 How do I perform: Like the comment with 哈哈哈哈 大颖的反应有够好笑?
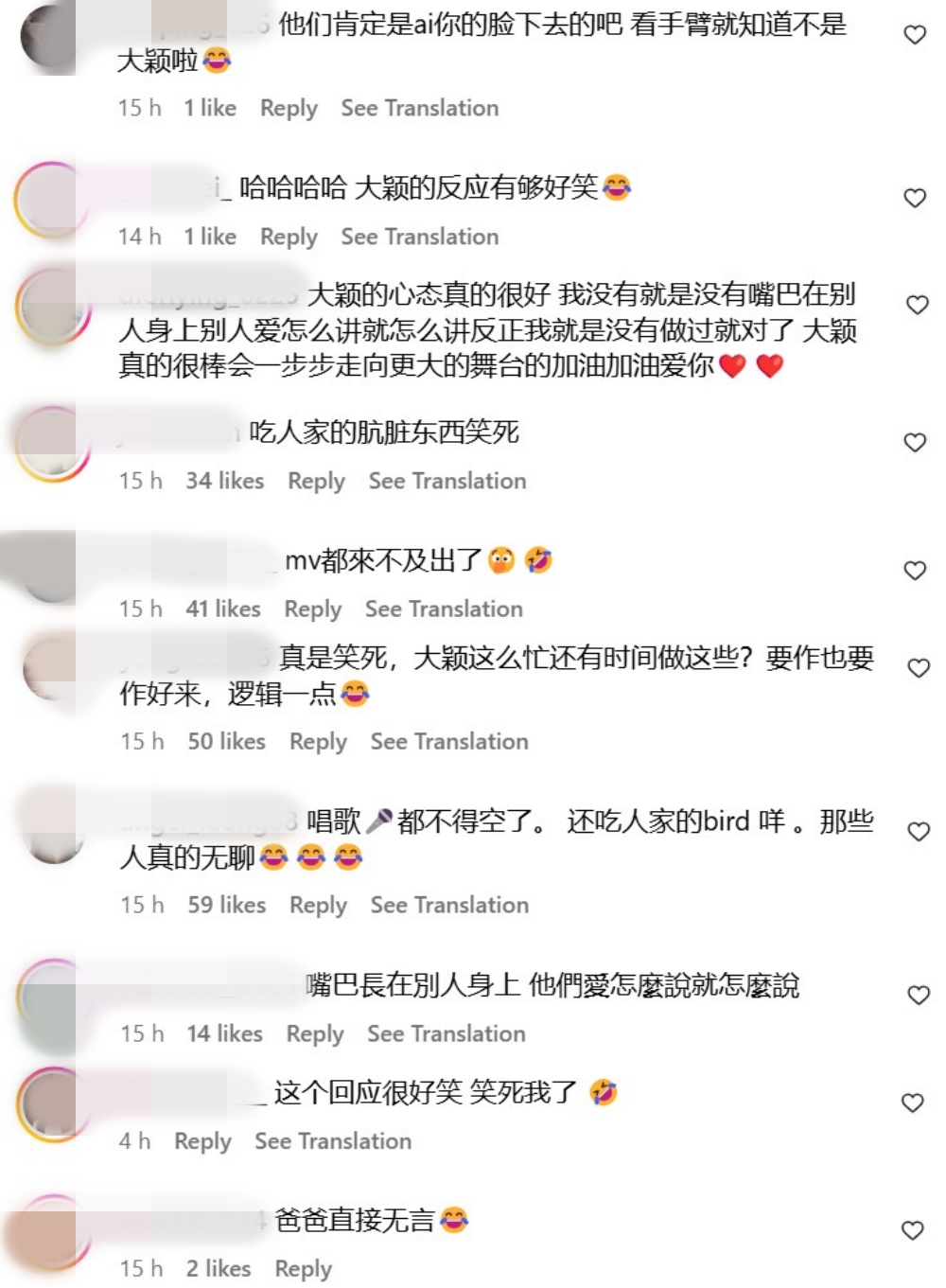coord(914,199)
